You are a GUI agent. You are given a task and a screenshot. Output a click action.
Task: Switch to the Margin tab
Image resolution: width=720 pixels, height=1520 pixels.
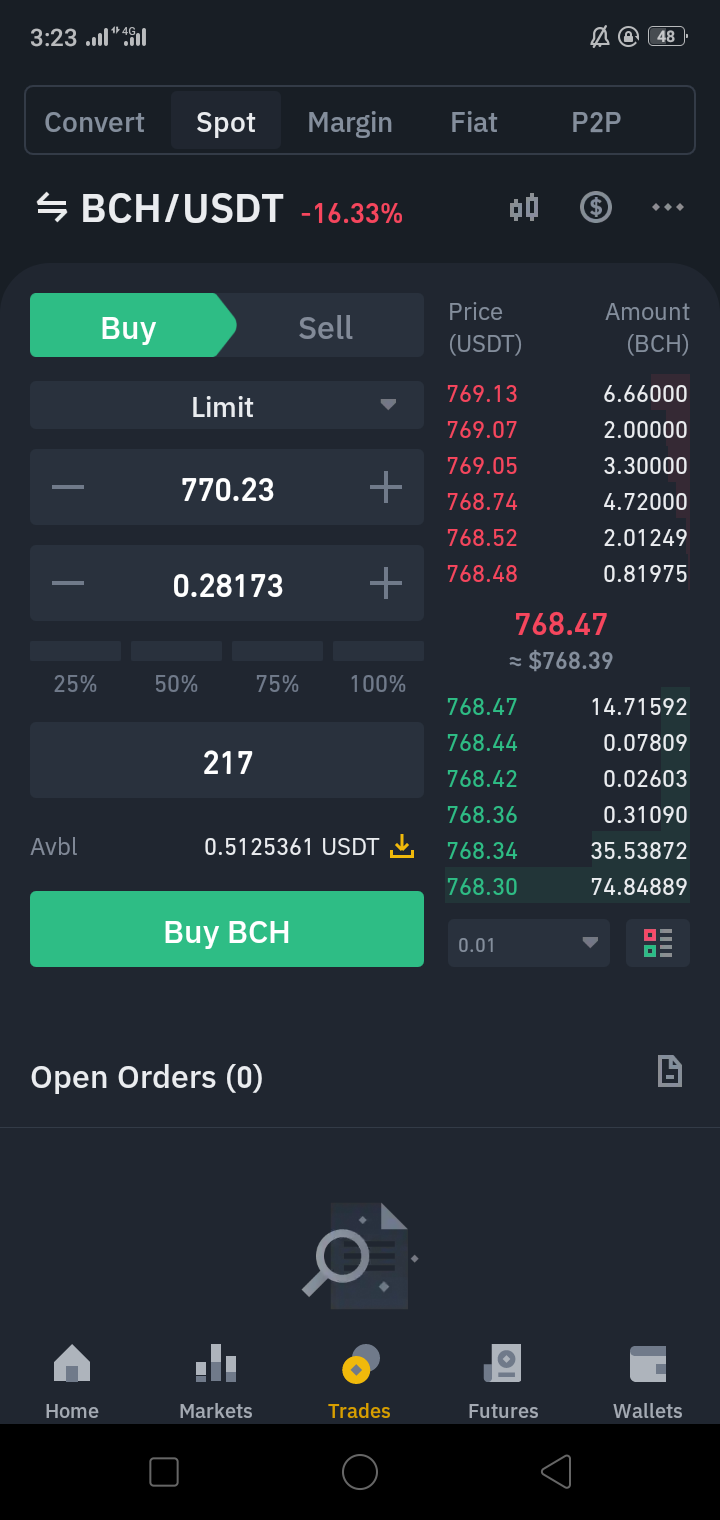(x=350, y=122)
